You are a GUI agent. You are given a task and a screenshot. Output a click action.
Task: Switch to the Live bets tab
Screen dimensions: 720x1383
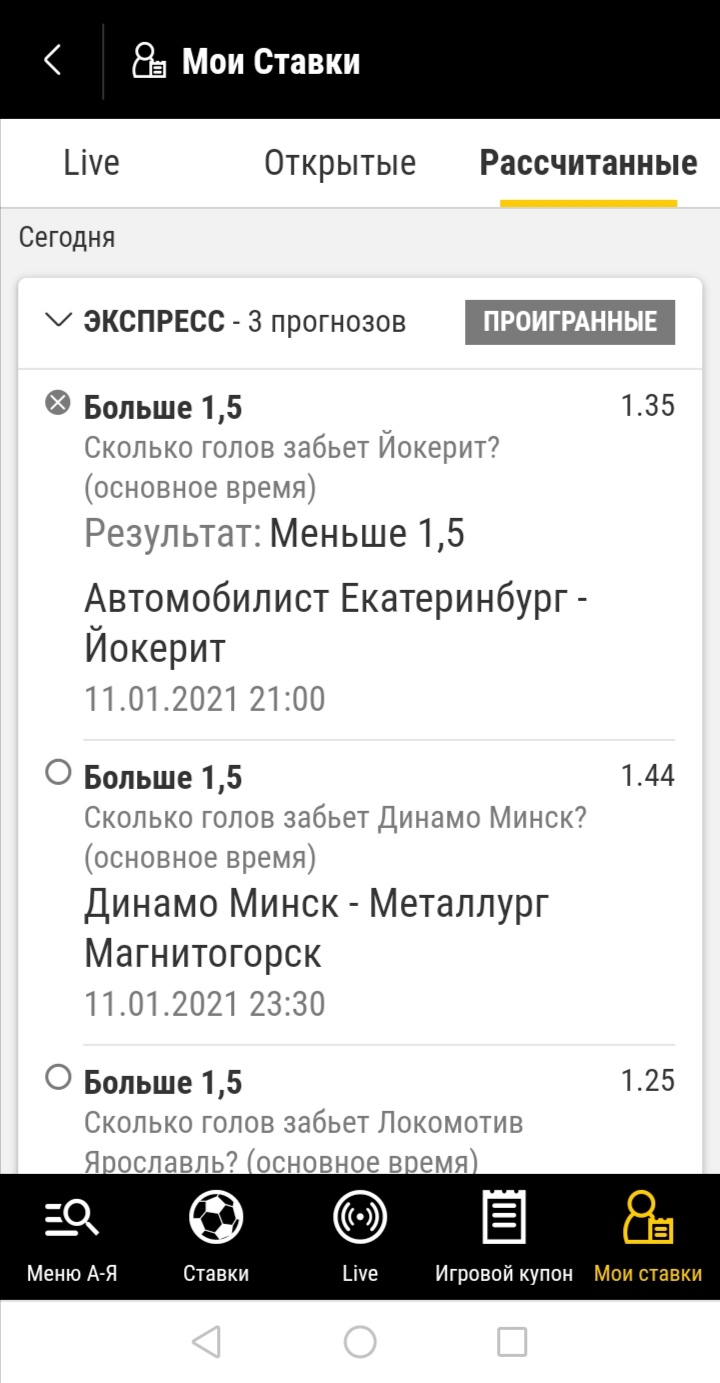pyautogui.click(x=91, y=163)
